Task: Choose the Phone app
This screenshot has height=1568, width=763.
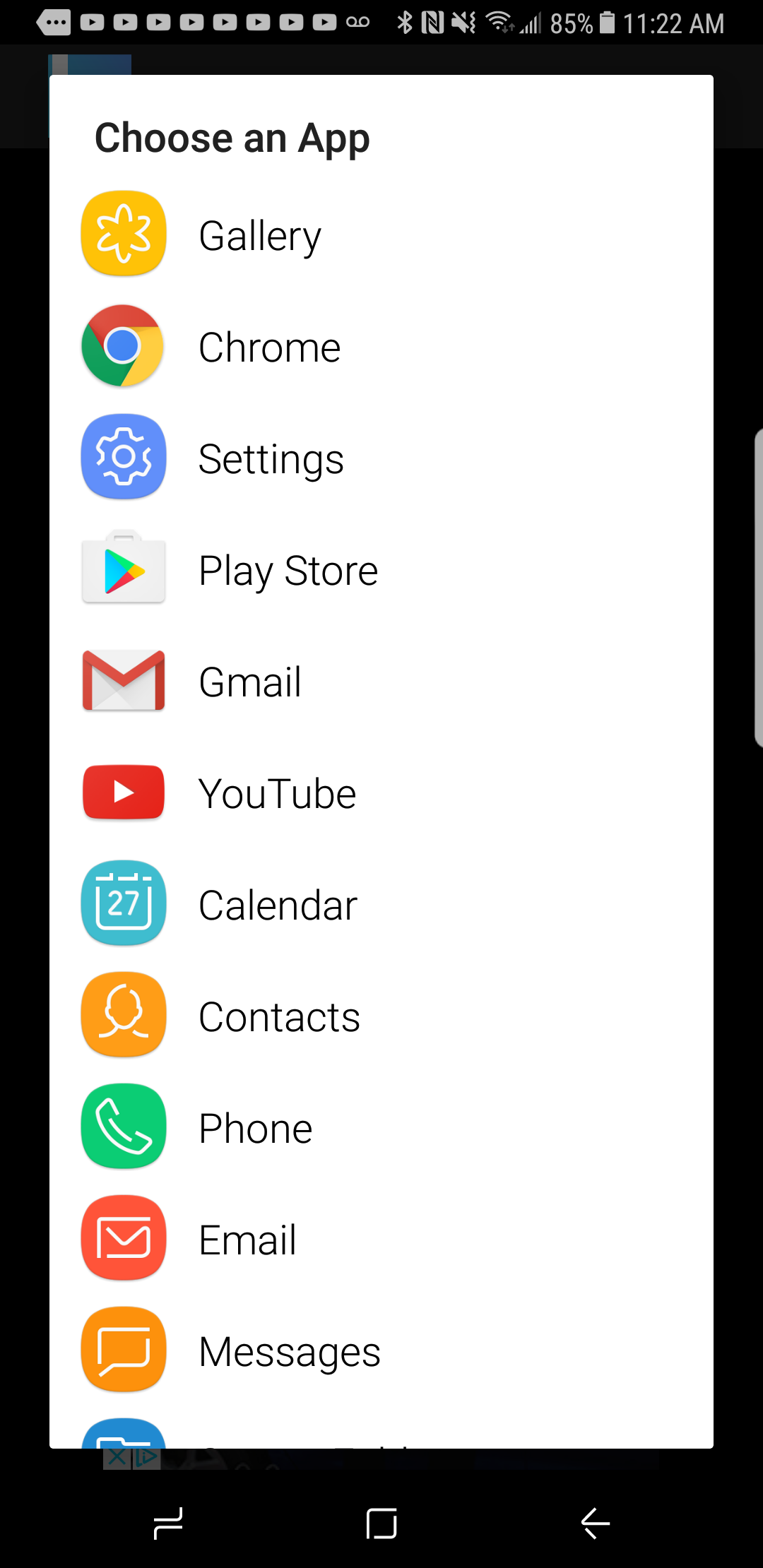Action: coord(255,1128)
